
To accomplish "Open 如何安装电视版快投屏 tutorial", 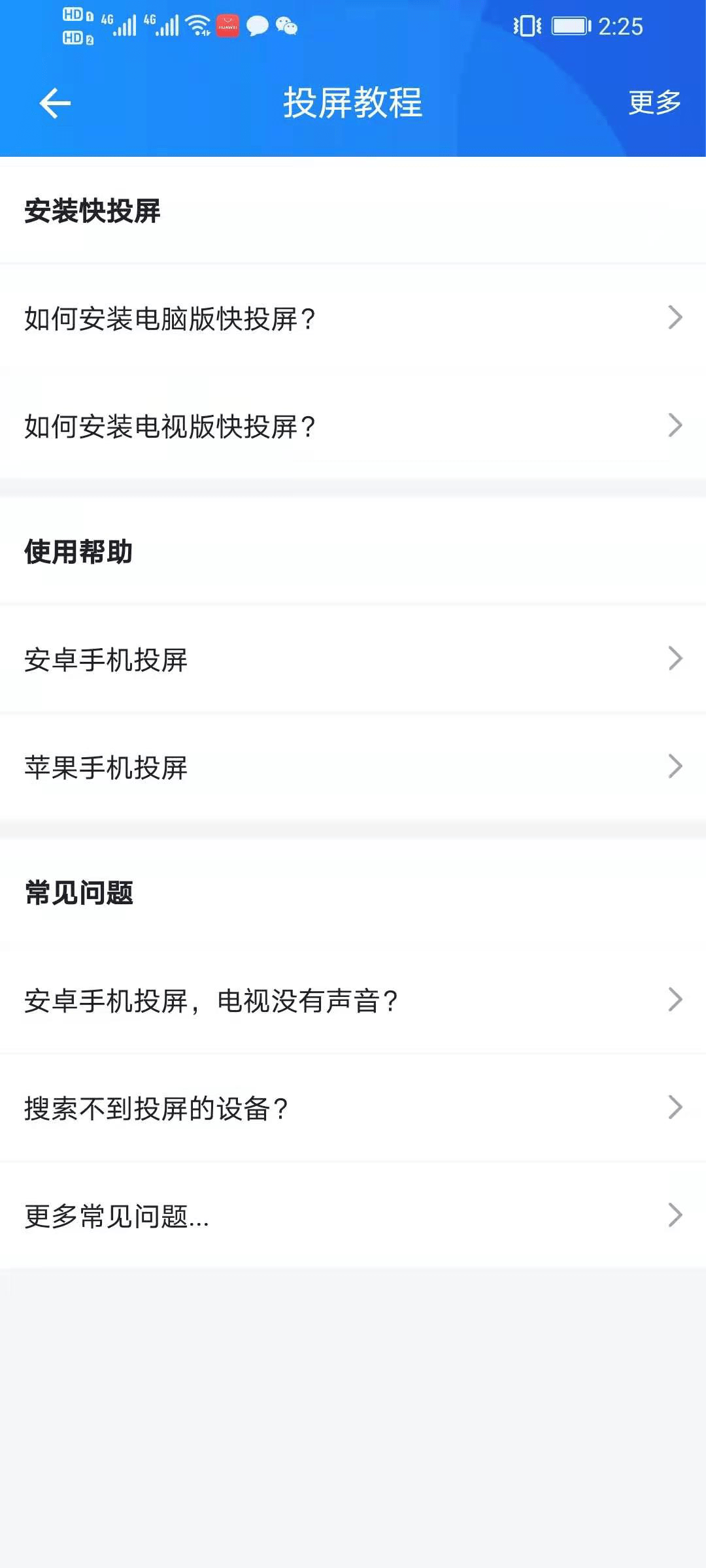I will coord(353,426).
